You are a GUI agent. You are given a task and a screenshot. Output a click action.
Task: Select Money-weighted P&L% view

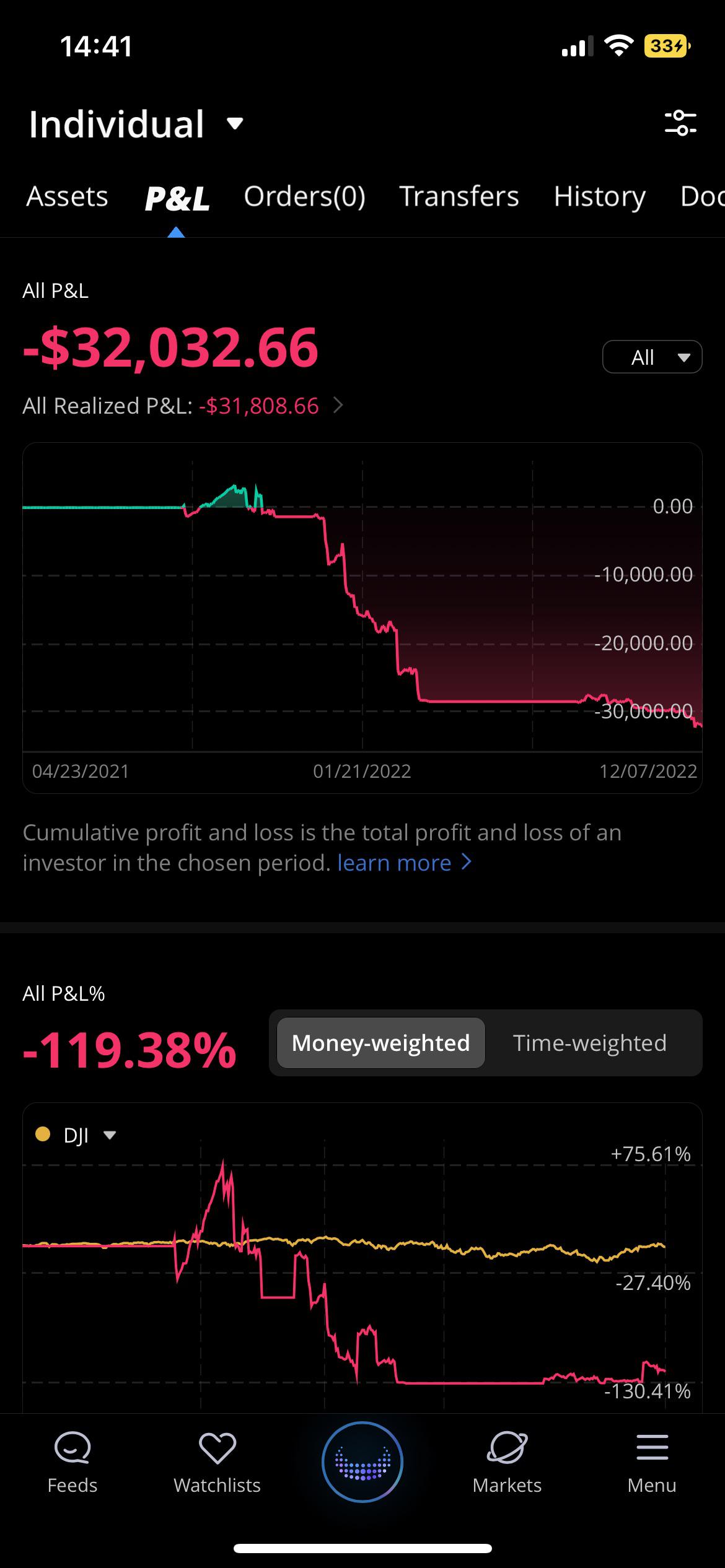[380, 1043]
